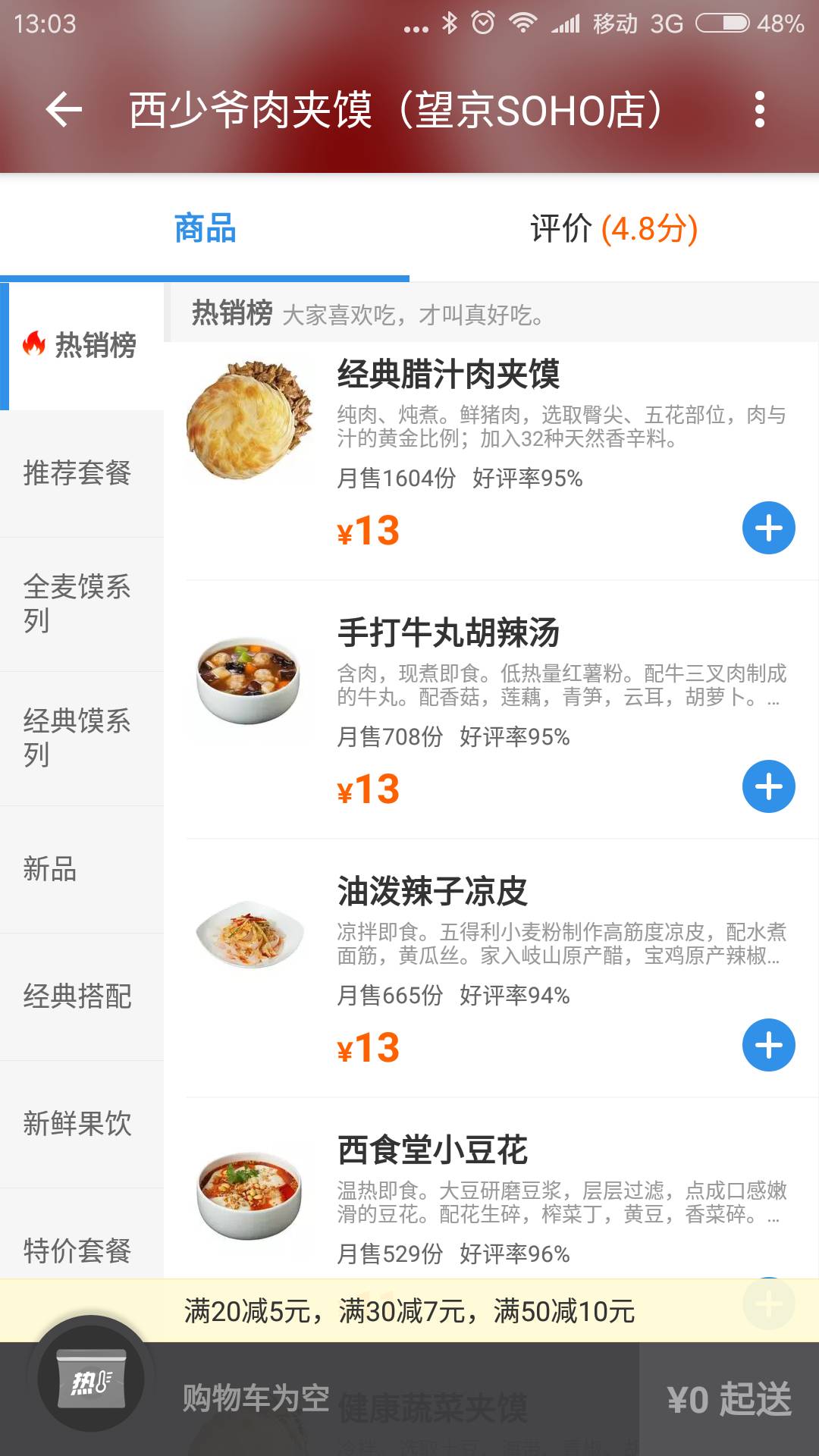
Task: Open the 西食堂小豆花 item details
Action: pos(432,1150)
